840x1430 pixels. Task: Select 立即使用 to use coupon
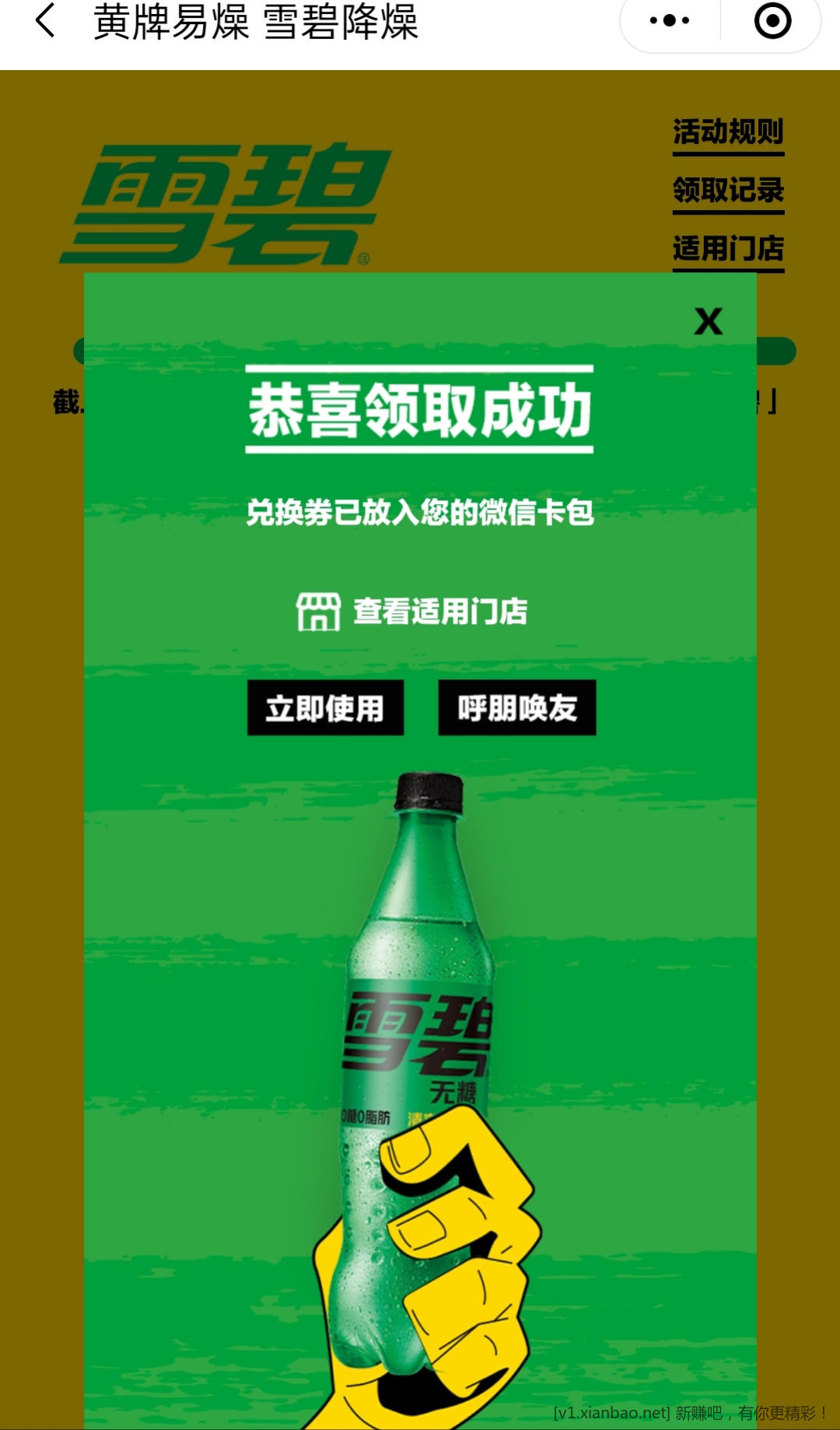click(x=325, y=708)
